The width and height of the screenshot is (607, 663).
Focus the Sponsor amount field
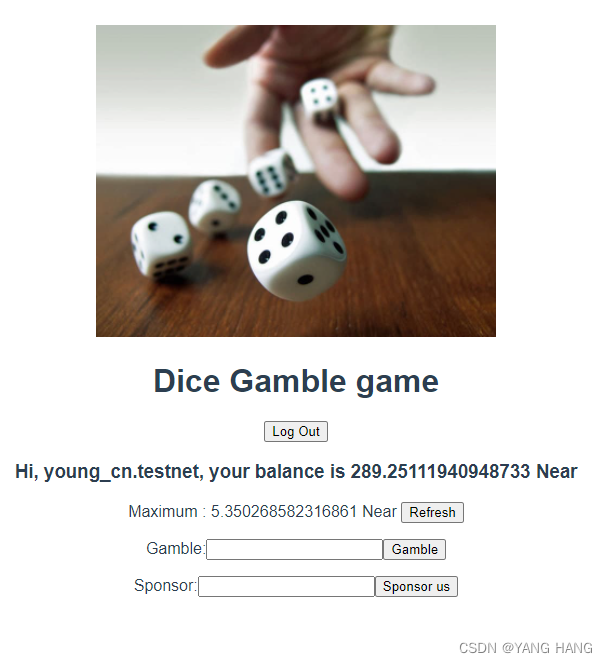click(x=286, y=587)
